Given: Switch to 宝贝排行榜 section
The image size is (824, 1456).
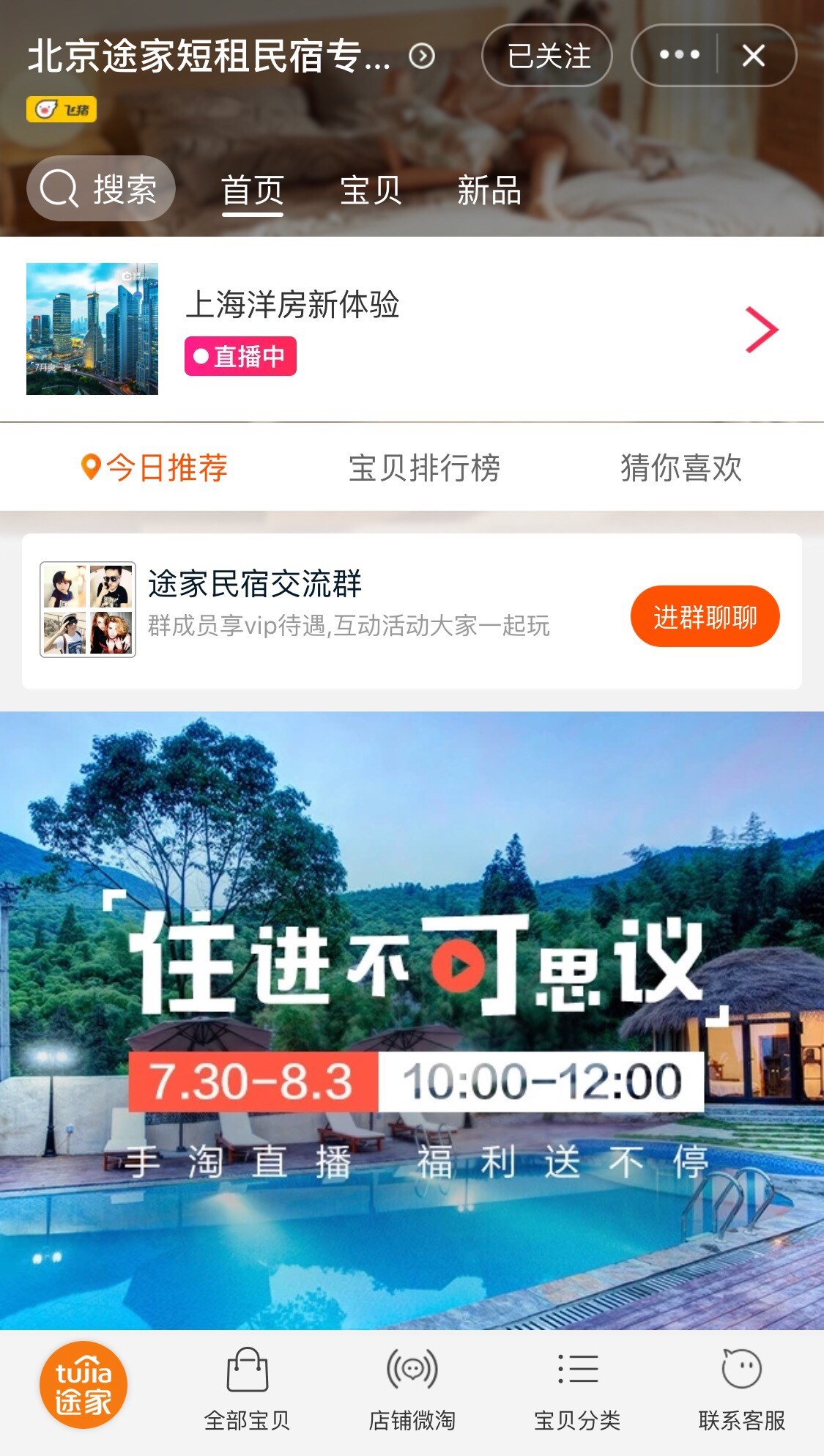Looking at the screenshot, I should pos(425,468).
